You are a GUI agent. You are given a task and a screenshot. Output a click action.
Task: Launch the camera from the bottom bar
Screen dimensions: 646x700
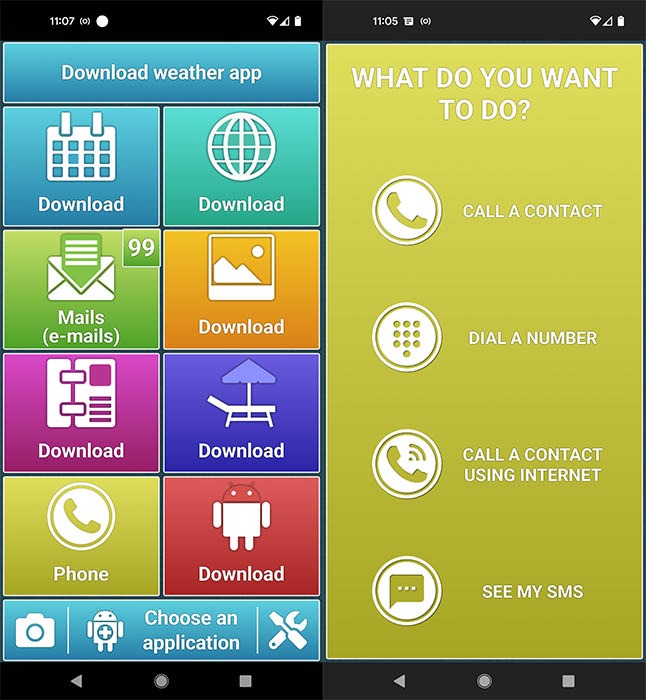point(35,631)
